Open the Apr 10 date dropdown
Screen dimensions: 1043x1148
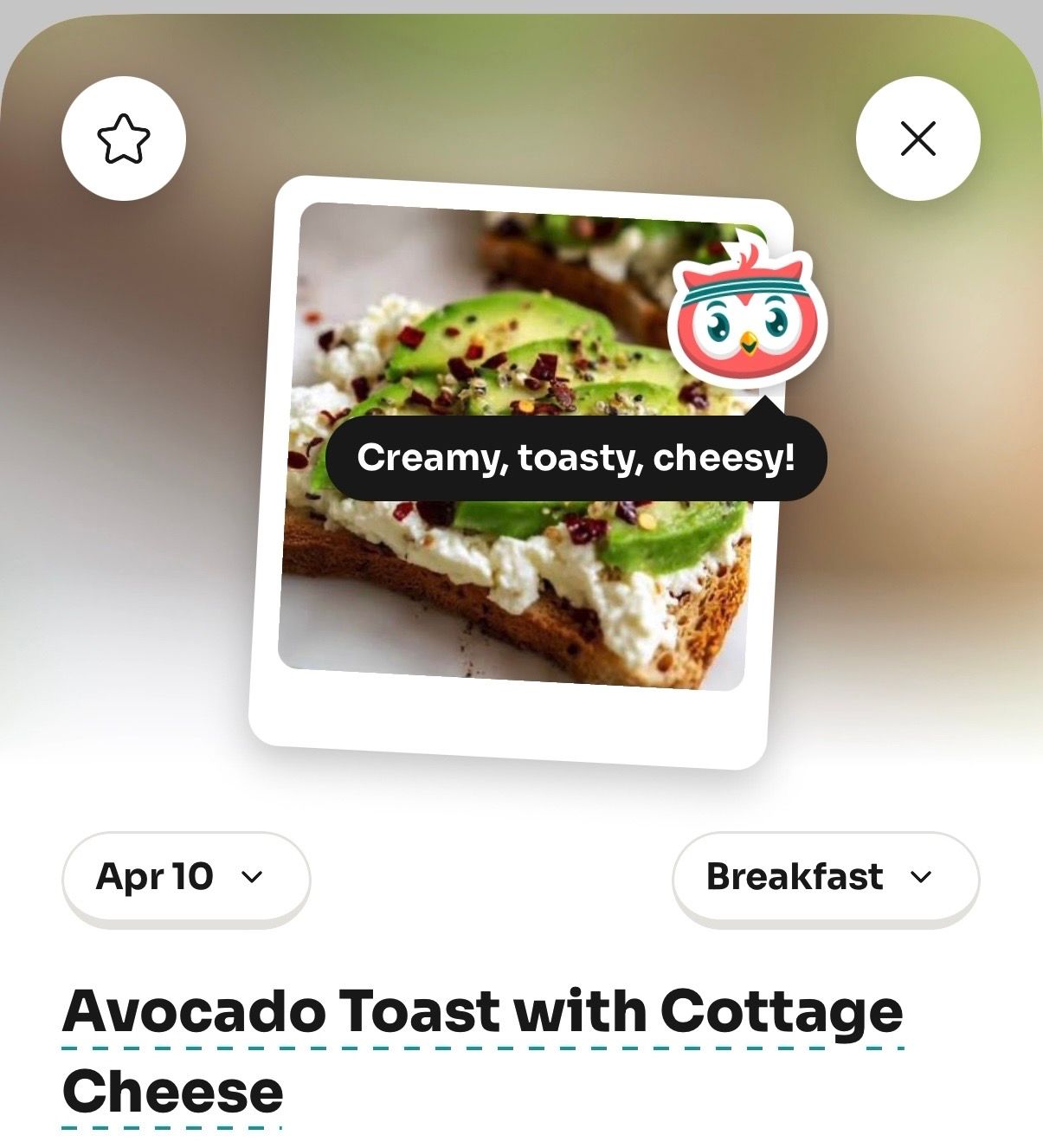point(185,877)
